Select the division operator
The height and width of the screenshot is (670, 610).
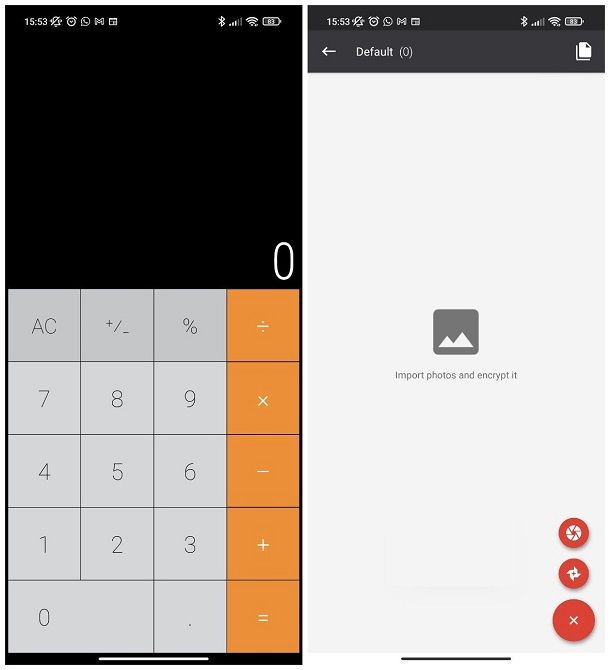[263, 326]
